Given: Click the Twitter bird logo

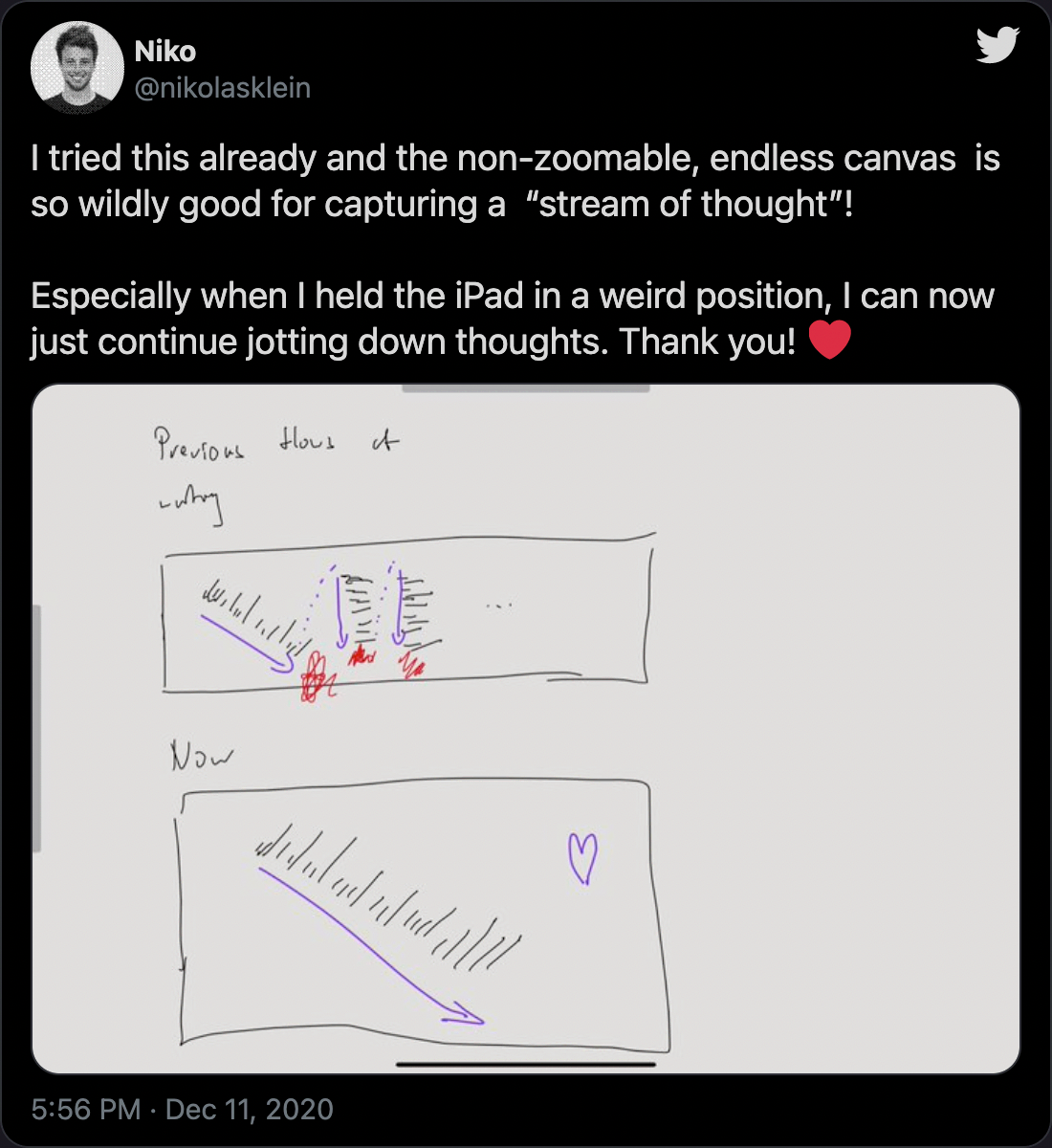Looking at the screenshot, I should point(997,44).
